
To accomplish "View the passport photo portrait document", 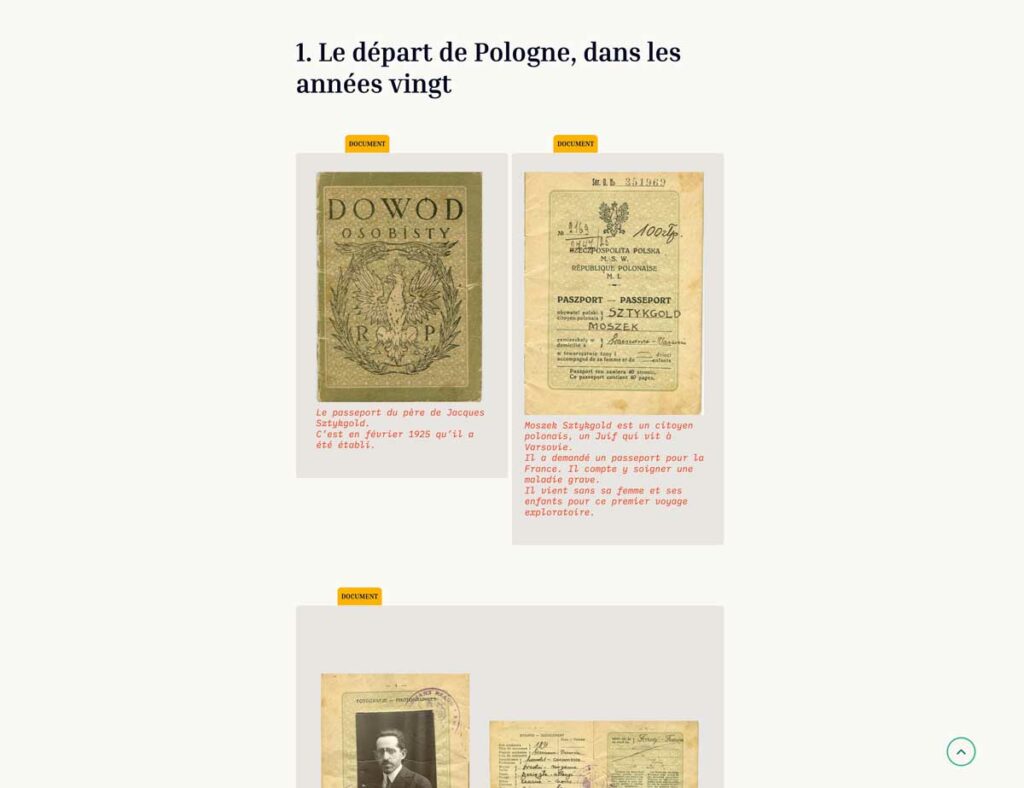I will (x=395, y=732).
